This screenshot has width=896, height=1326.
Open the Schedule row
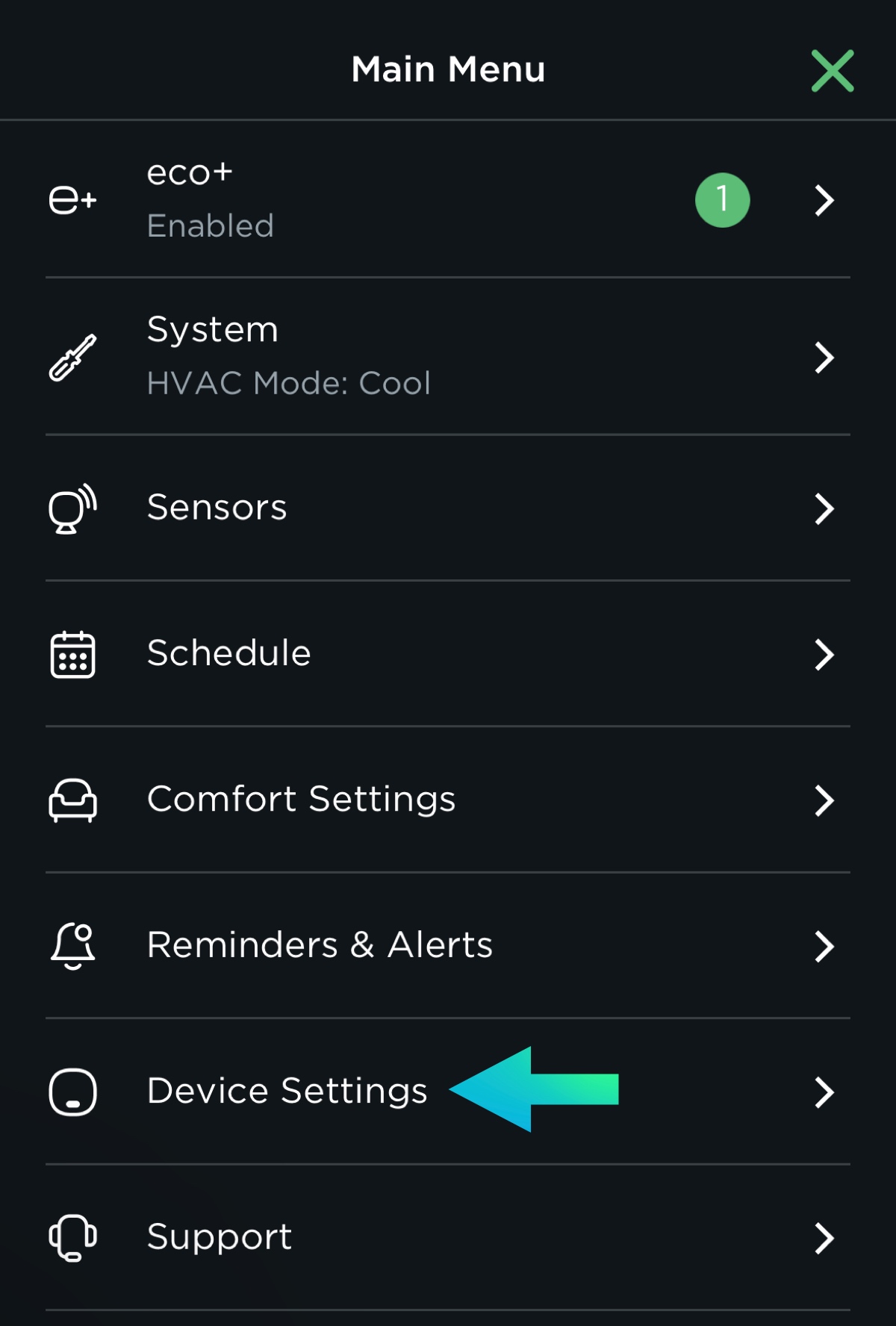[x=448, y=654]
